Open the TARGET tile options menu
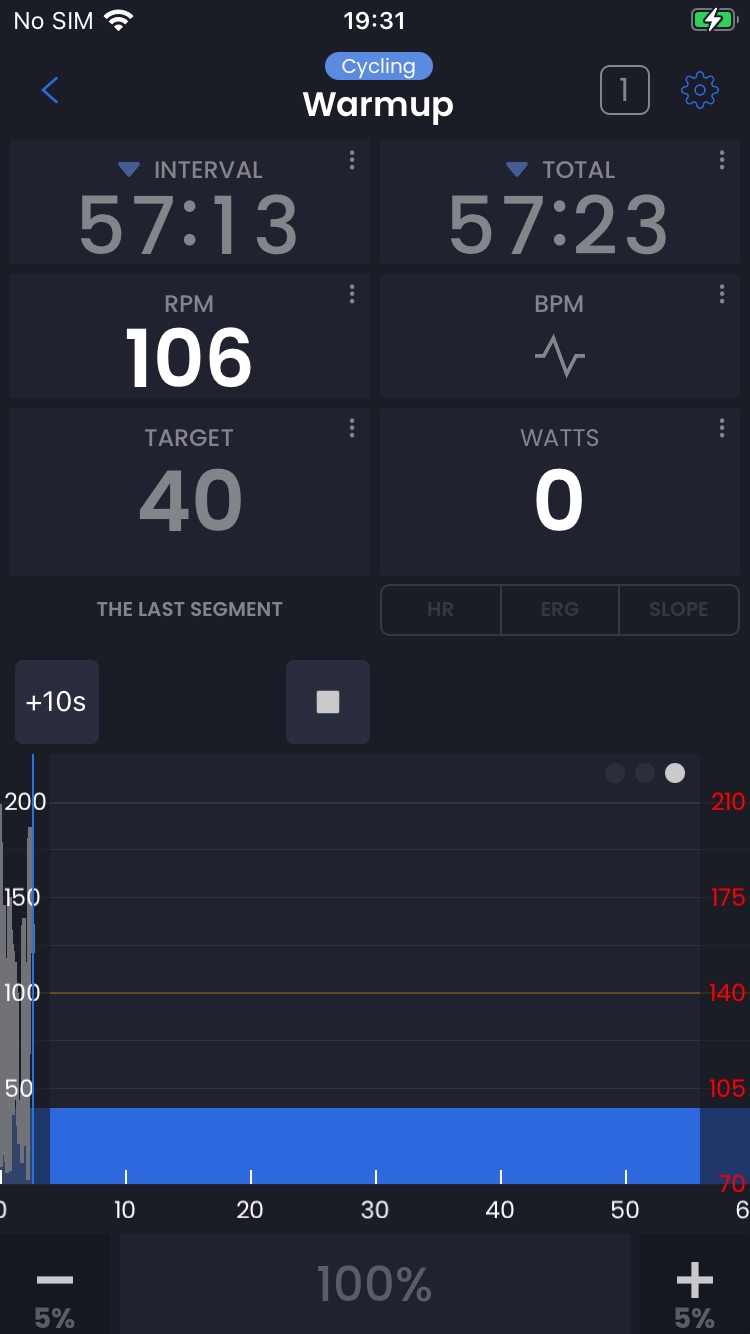 [x=352, y=428]
